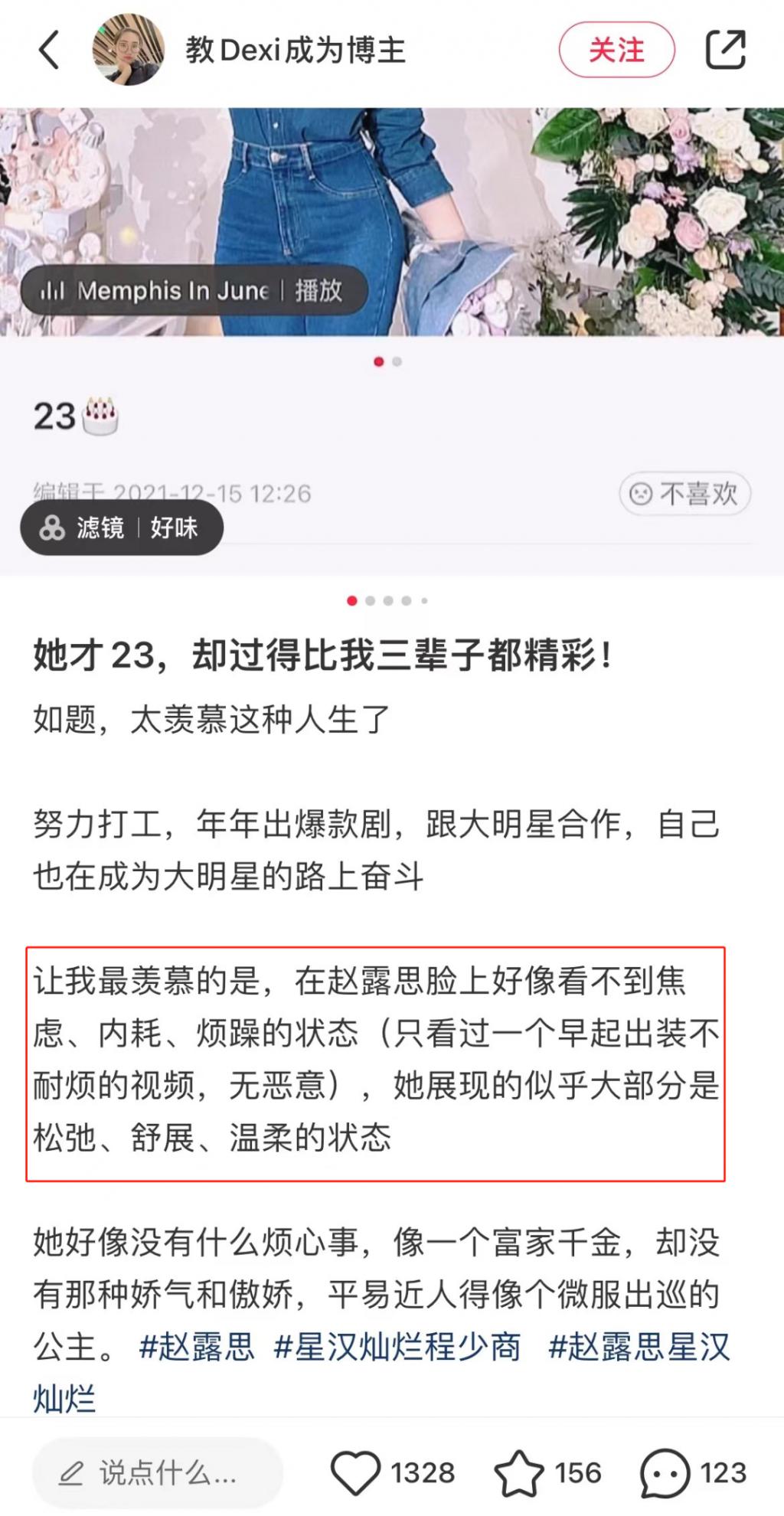
Task: Like the post with heart icon
Action: click(355, 1472)
